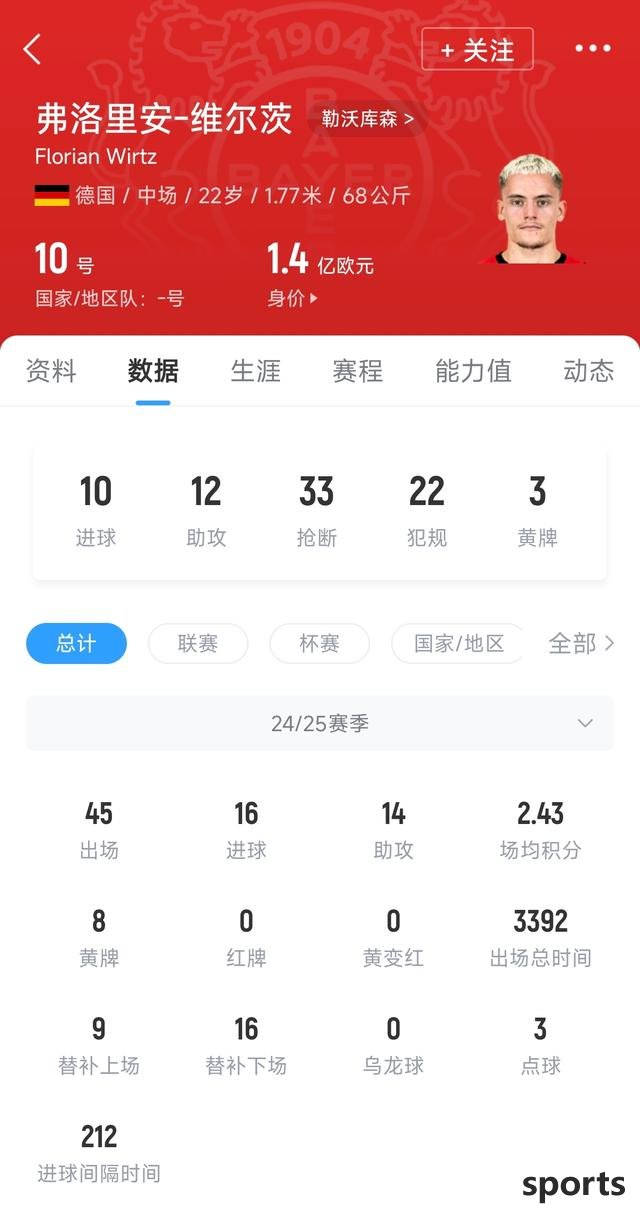
Task: Filter stats by 国家/地区
Action: point(459,644)
